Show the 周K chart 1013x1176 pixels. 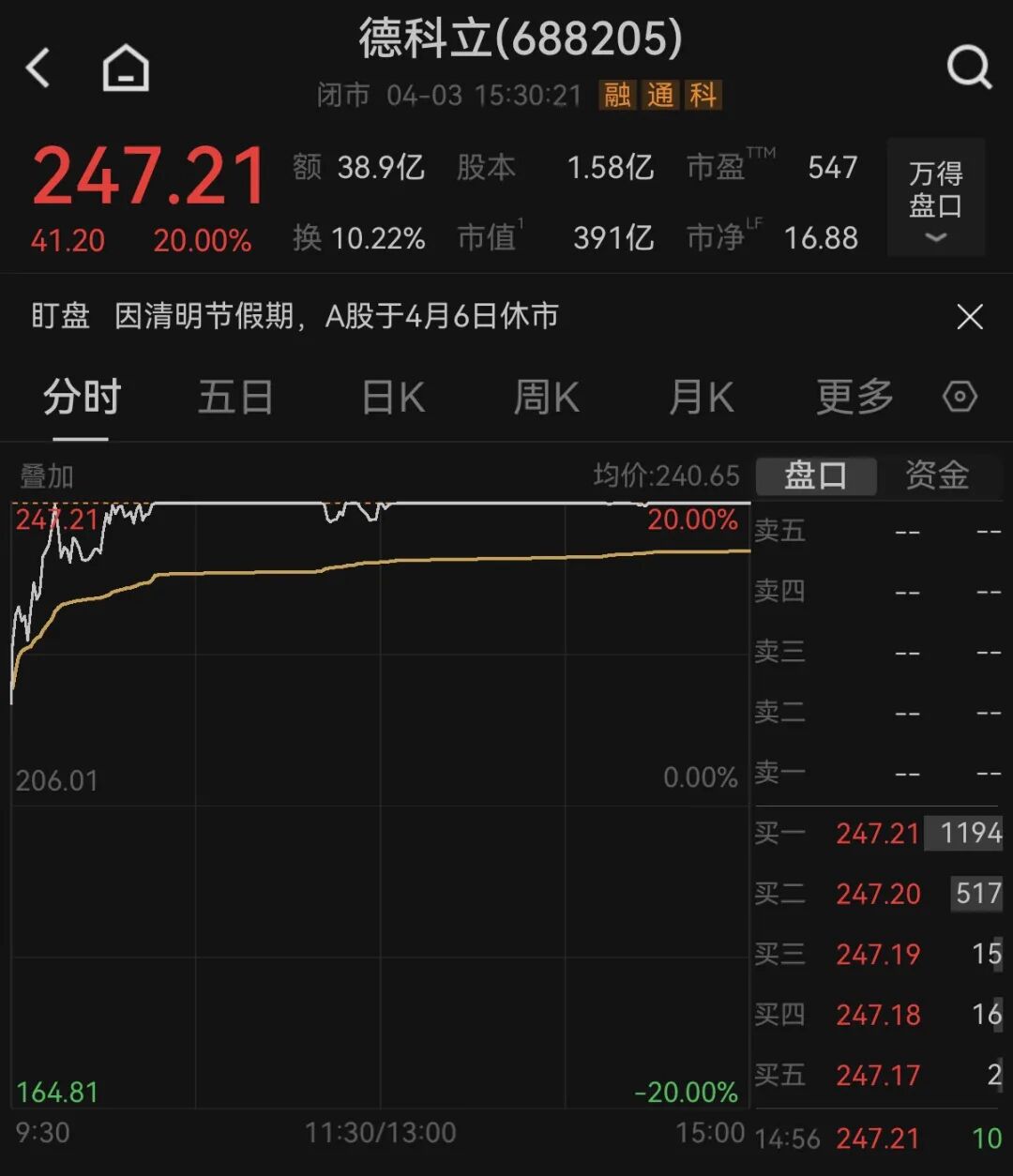click(546, 398)
